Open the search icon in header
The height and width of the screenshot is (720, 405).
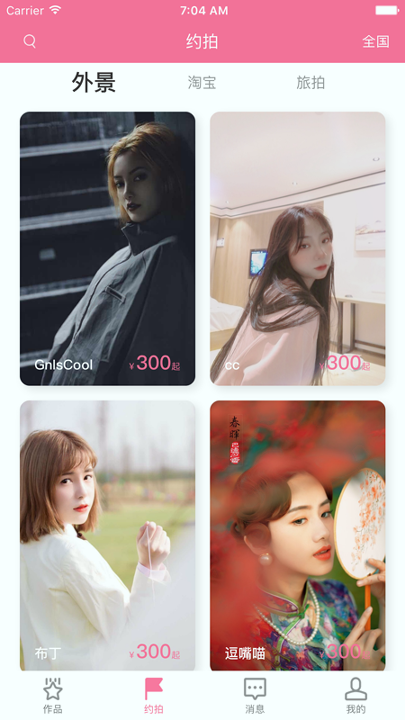pos(29,41)
